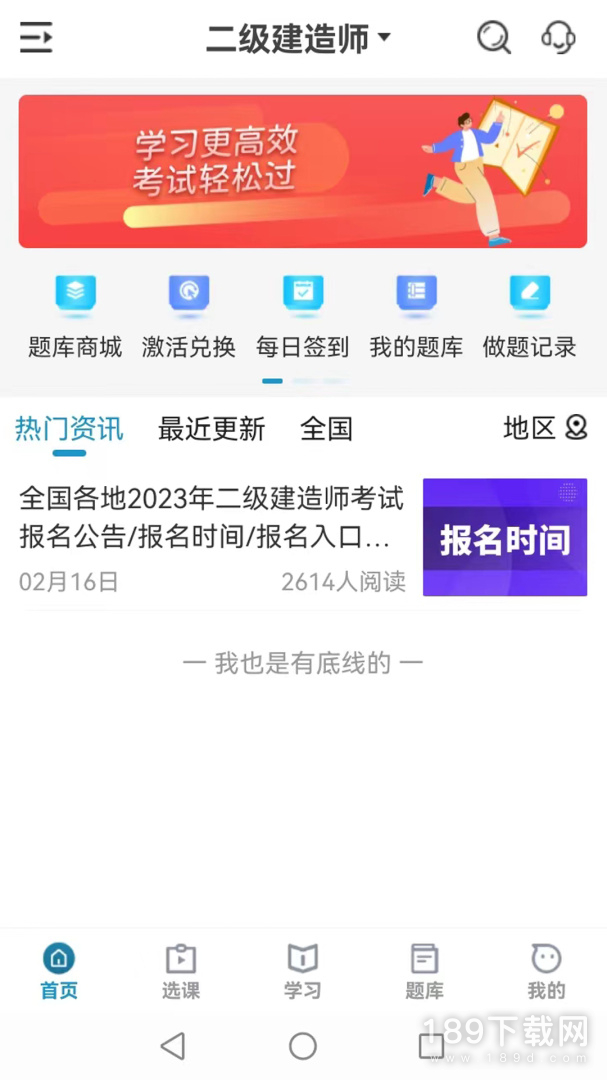Open the 学习更高效 promo banner
Screen dimensions: 607x1080
303,172
